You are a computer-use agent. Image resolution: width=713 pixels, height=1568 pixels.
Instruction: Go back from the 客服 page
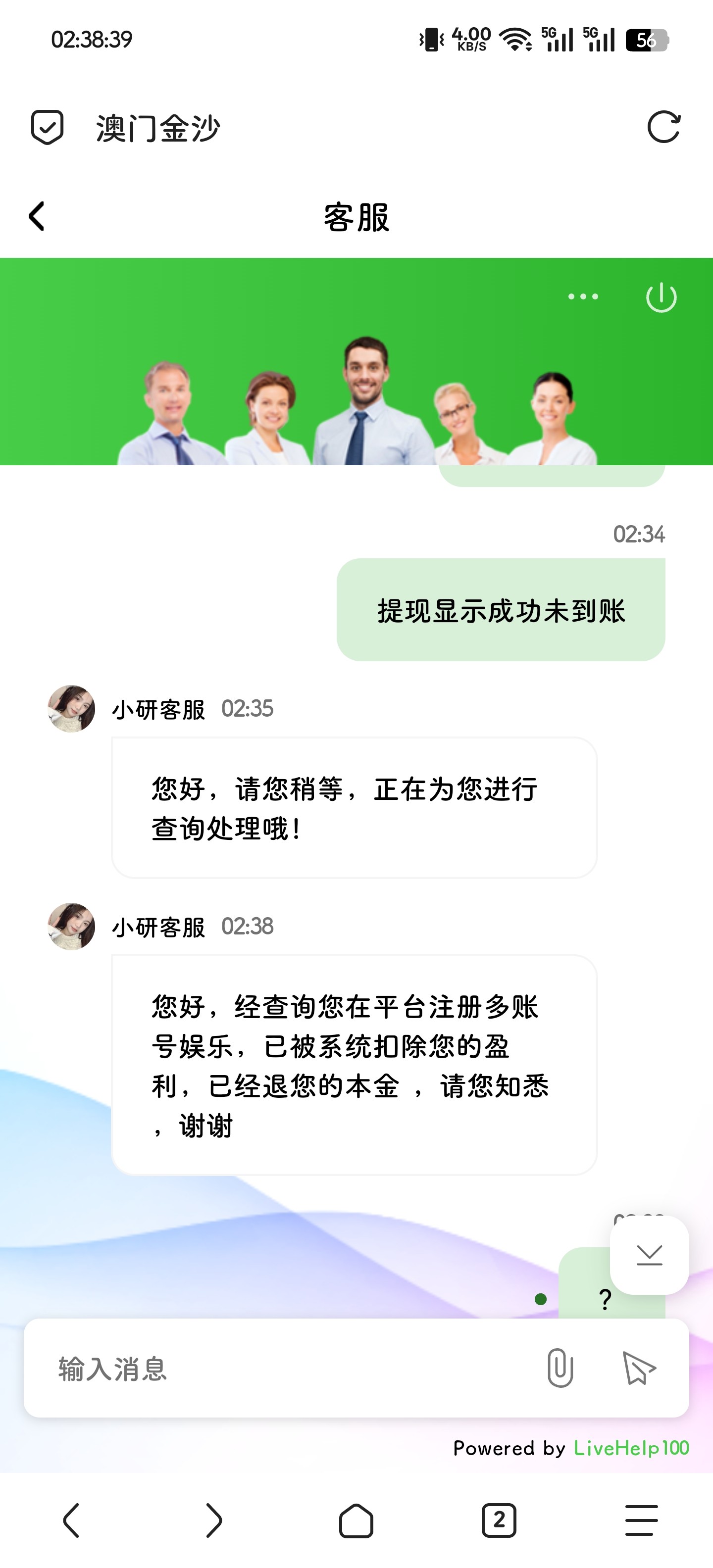(37, 217)
